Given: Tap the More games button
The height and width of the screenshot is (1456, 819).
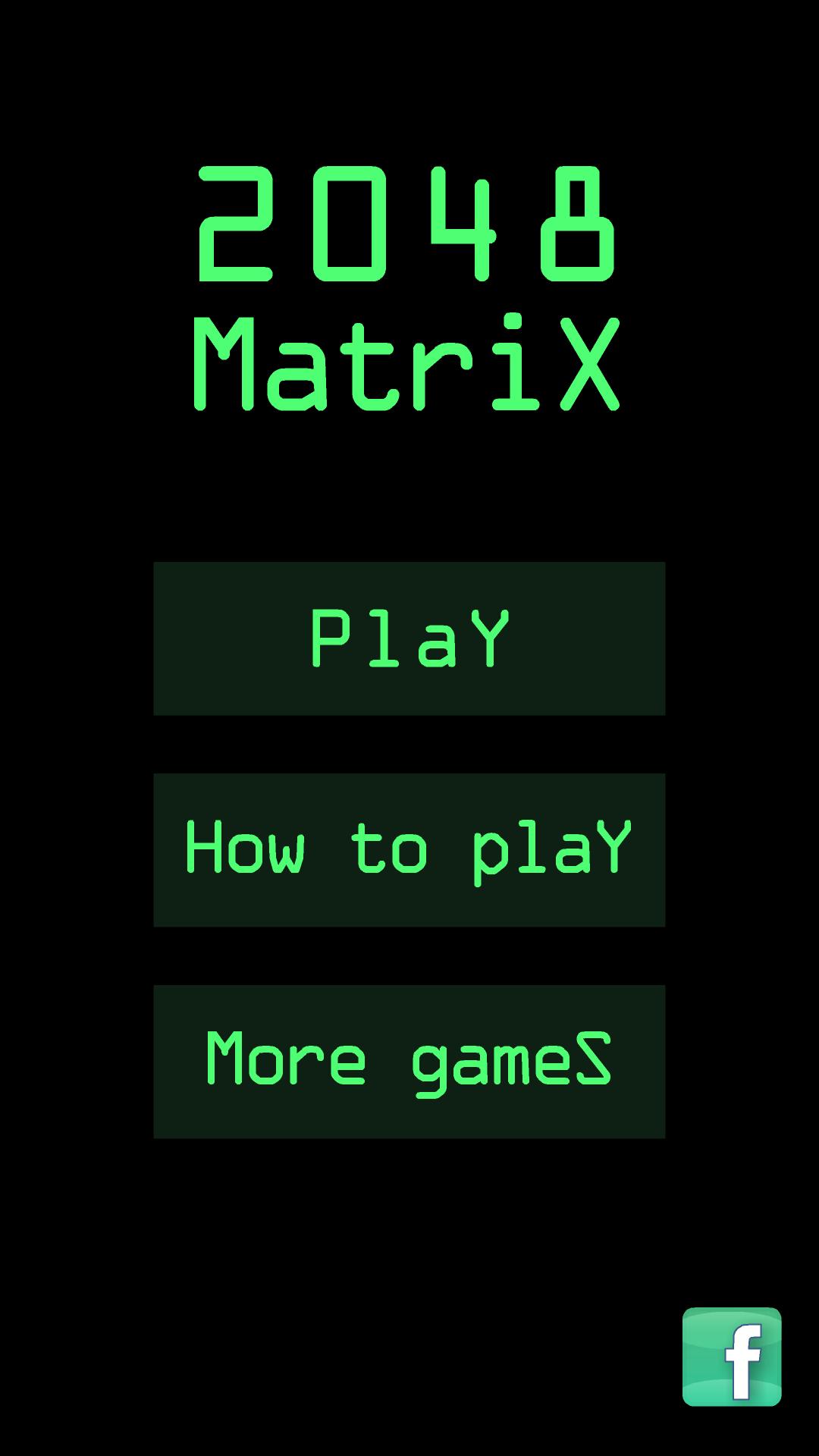Looking at the screenshot, I should (x=409, y=1062).
